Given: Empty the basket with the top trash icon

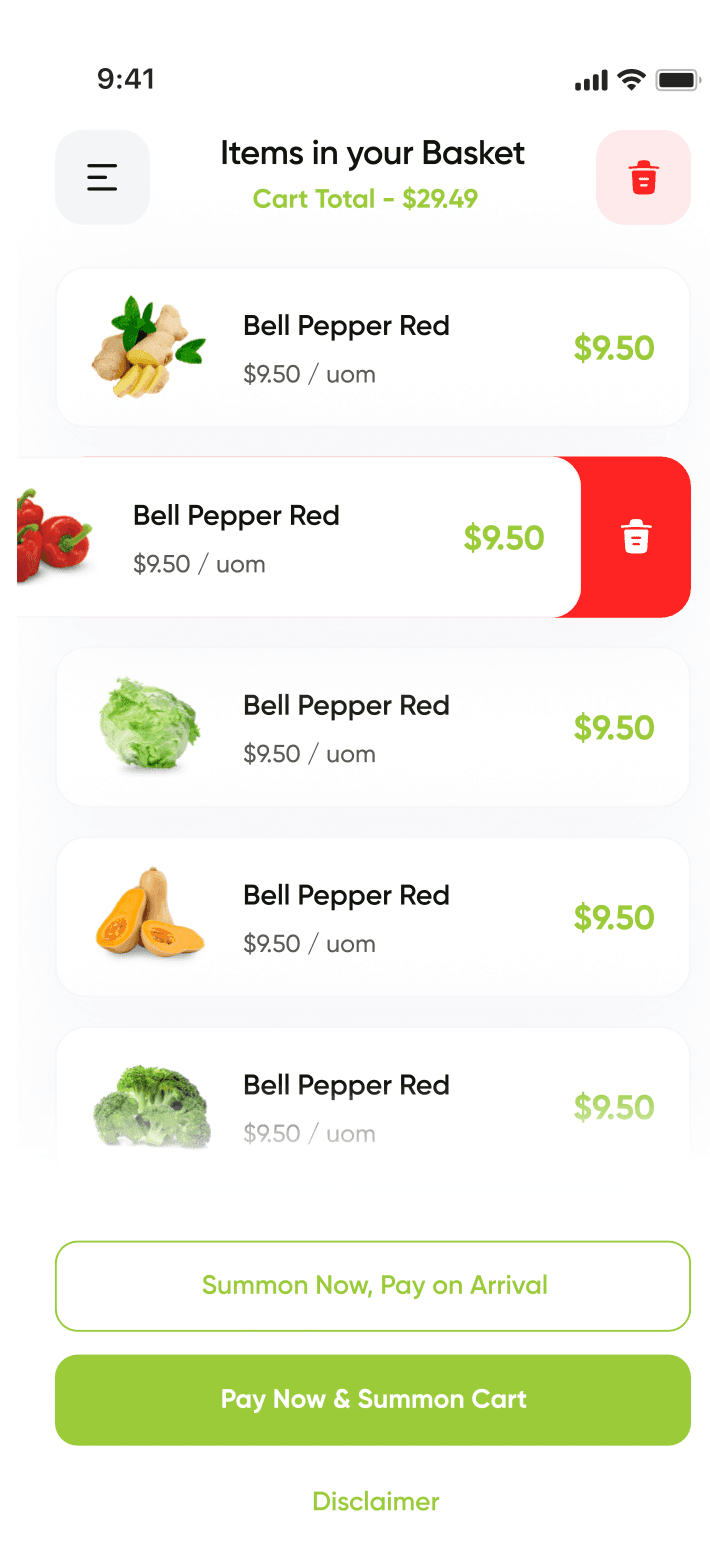Looking at the screenshot, I should [x=643, y=177].
